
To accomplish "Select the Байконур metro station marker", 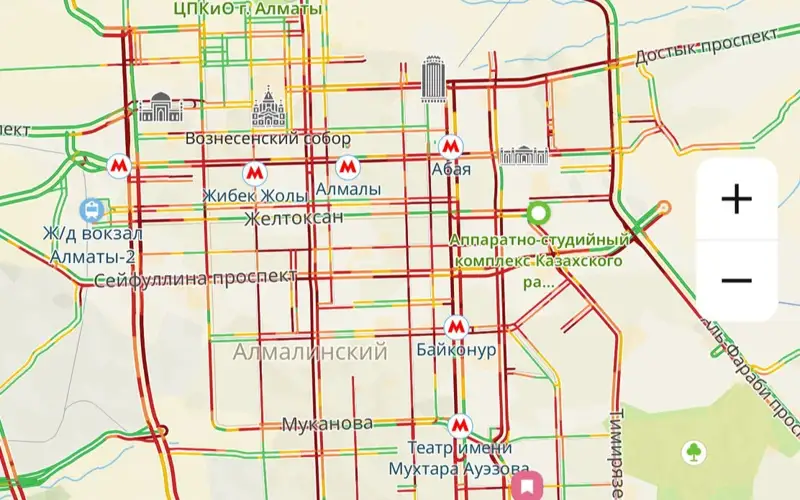I will pos(456,327).
